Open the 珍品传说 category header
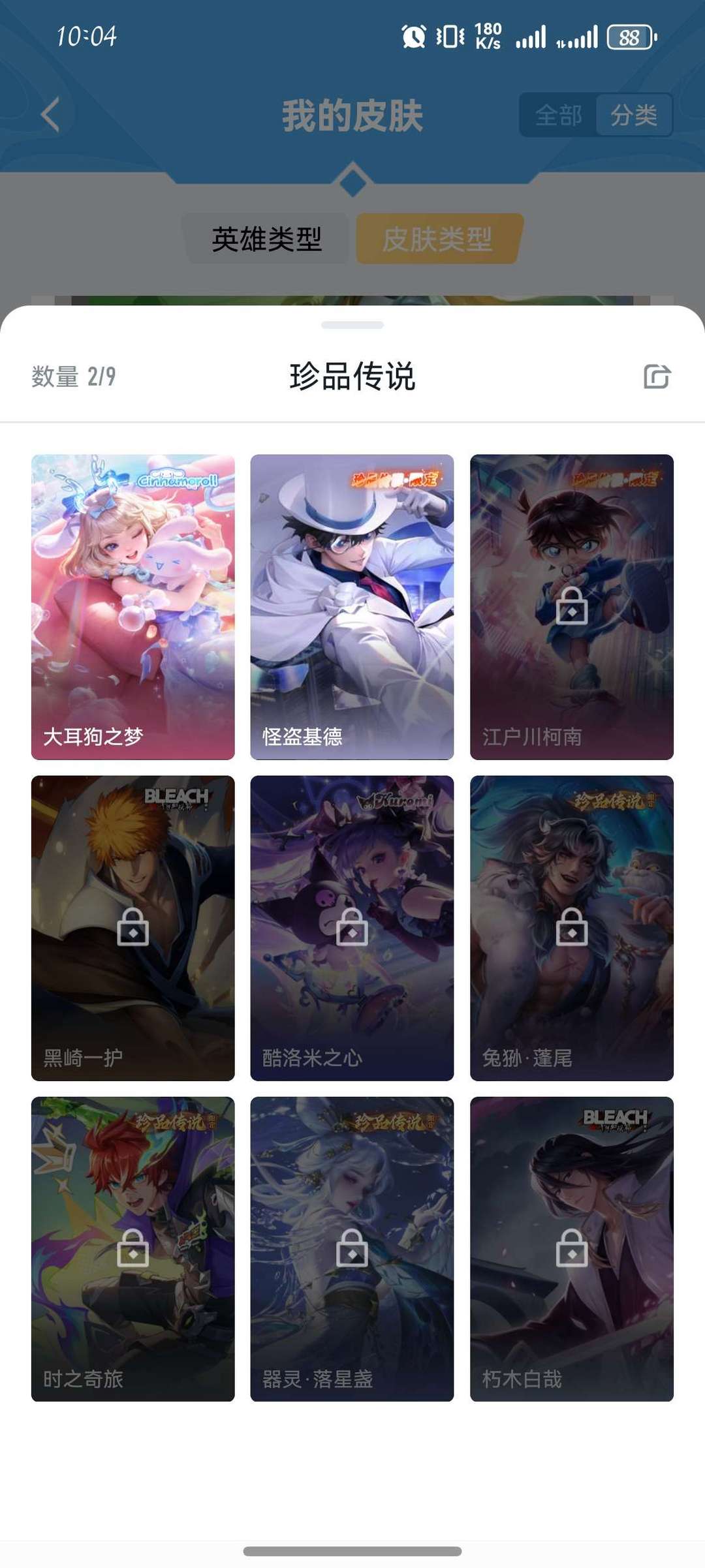The image size is (705, 1568). (352, 377)
